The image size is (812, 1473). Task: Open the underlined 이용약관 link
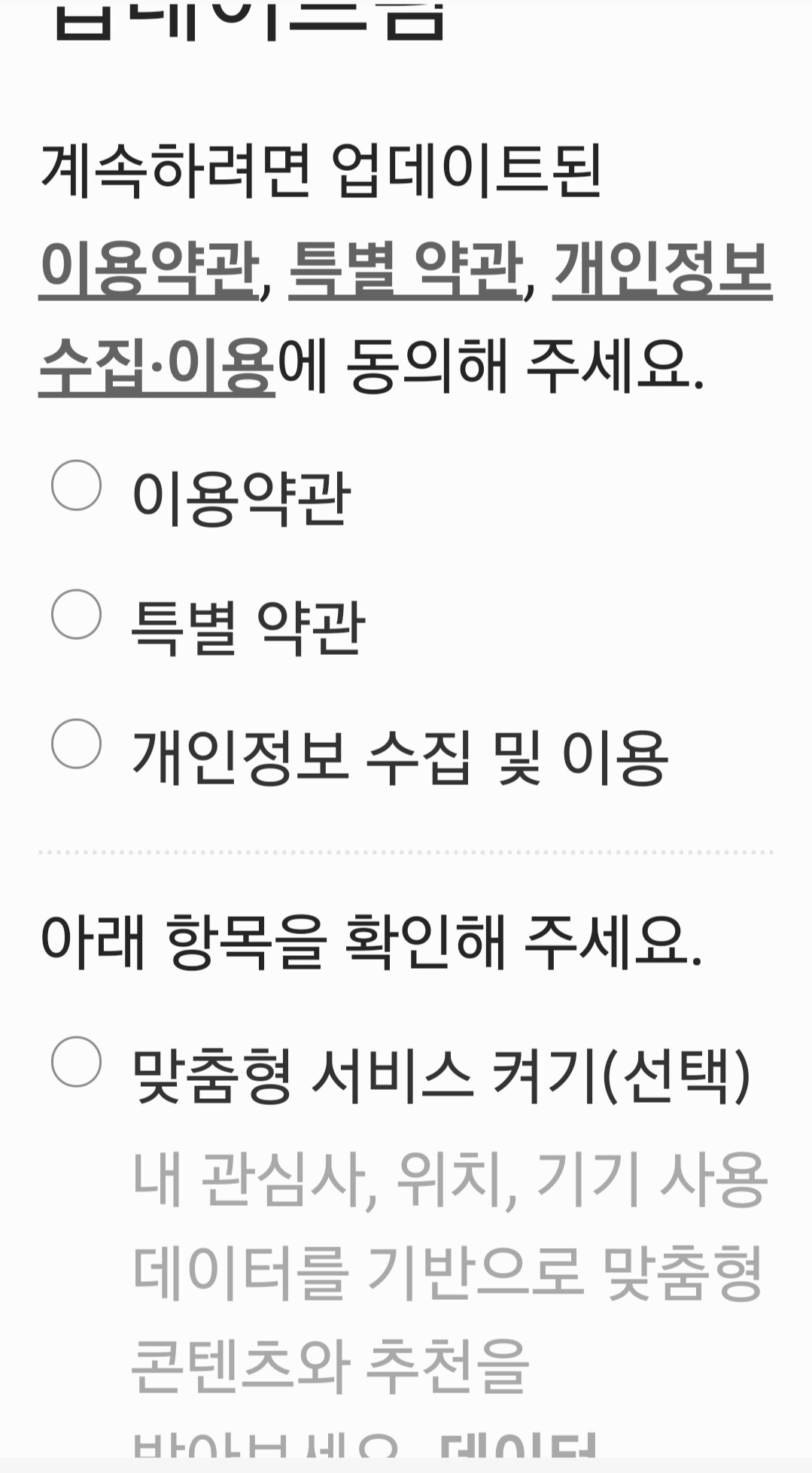[149, 269]
